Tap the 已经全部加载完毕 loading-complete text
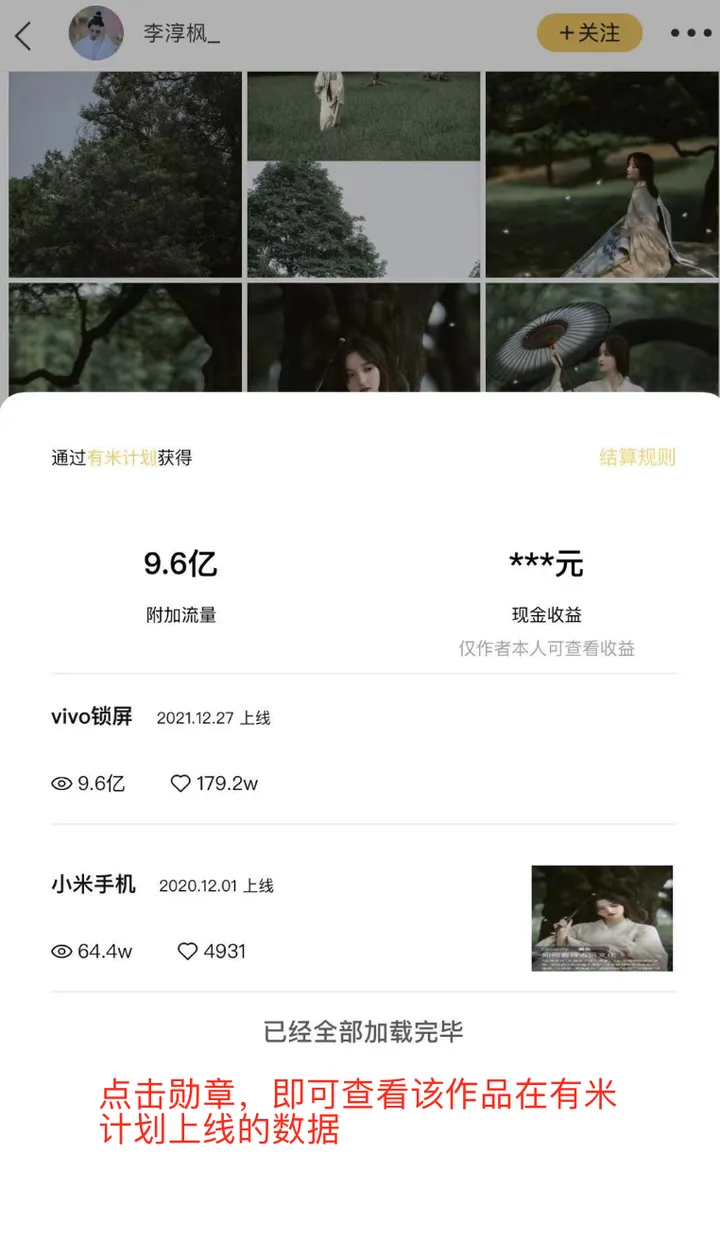Image resolution: width=720 pixels, height=1257 pixels. click(360, 1033)
